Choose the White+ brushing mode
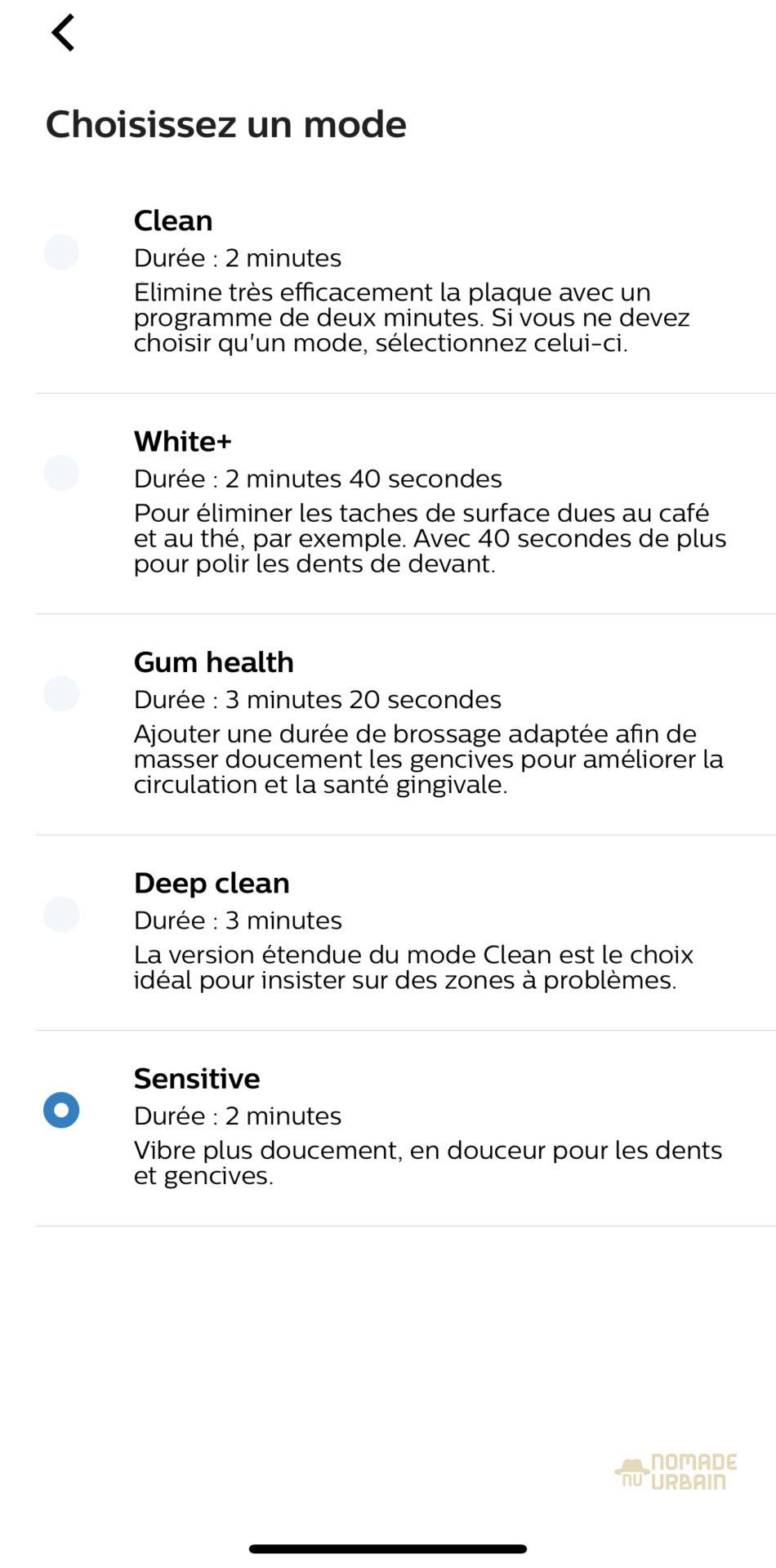 pyautogui.click(x=61, y=473)
